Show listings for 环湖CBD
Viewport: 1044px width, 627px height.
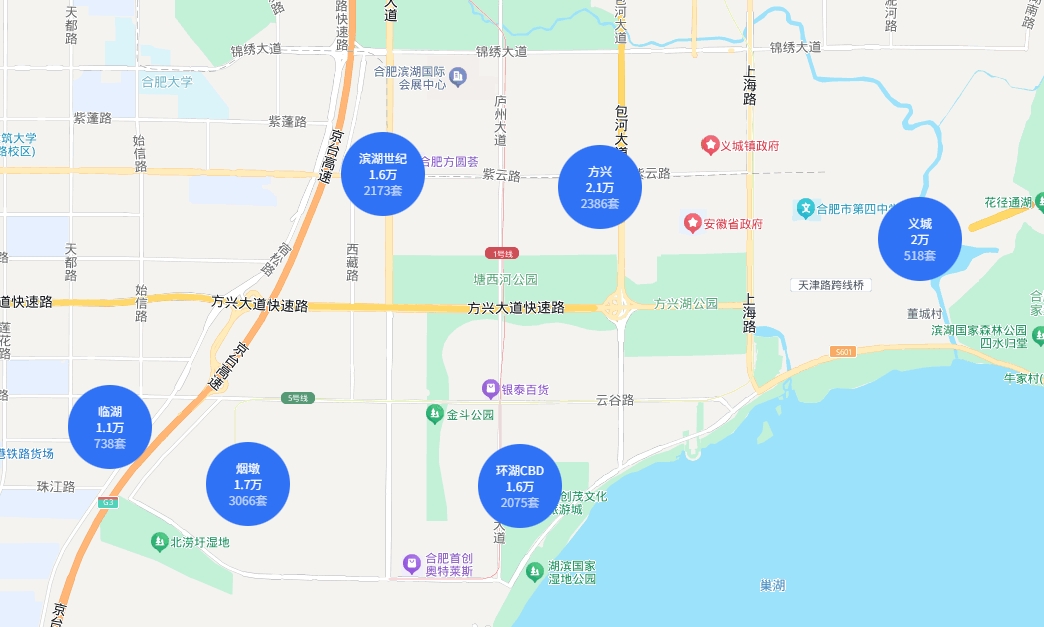pyautogui.click(x=520, y=486)
